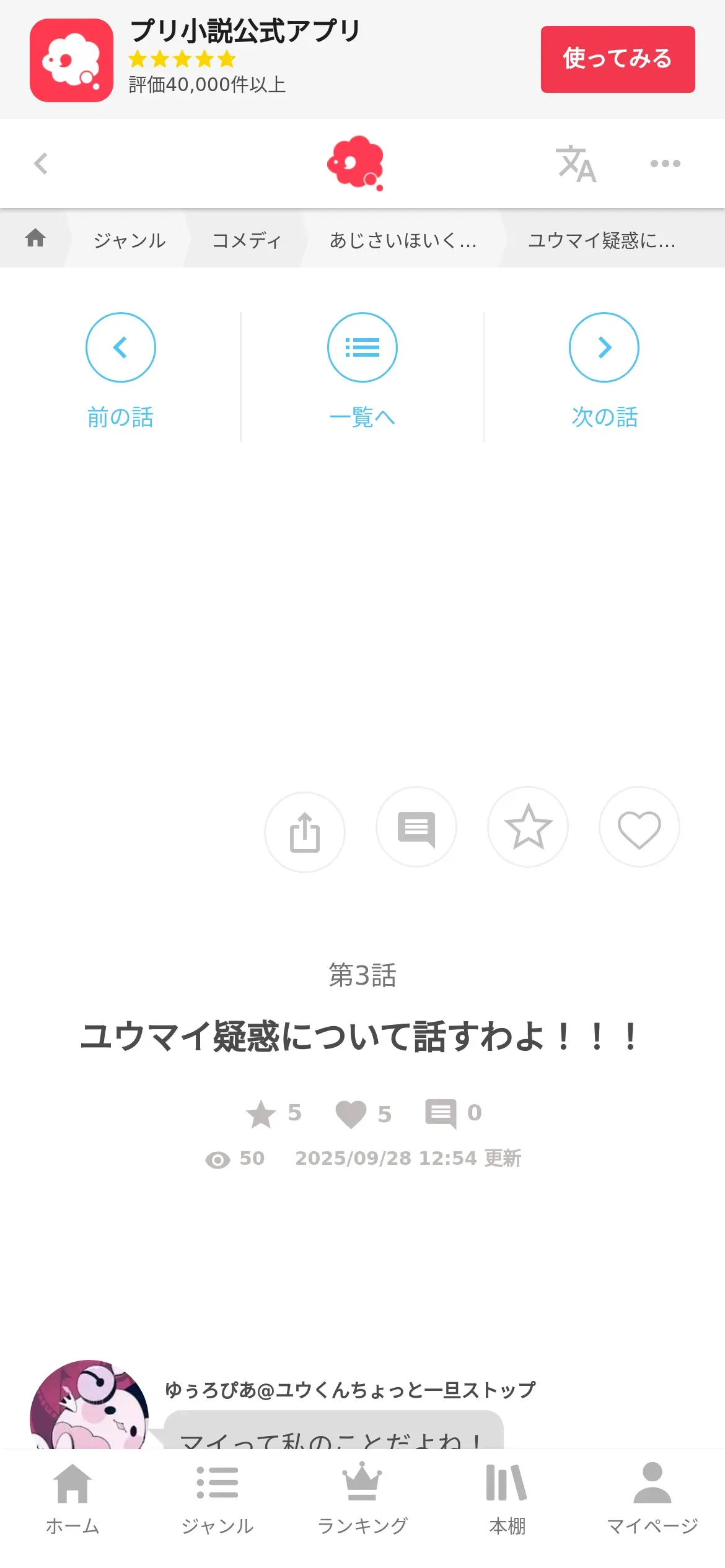This screenshot has height=1568, width=725.
Task: Go to next episode 次の話
Action: click(x=604, y=370)
